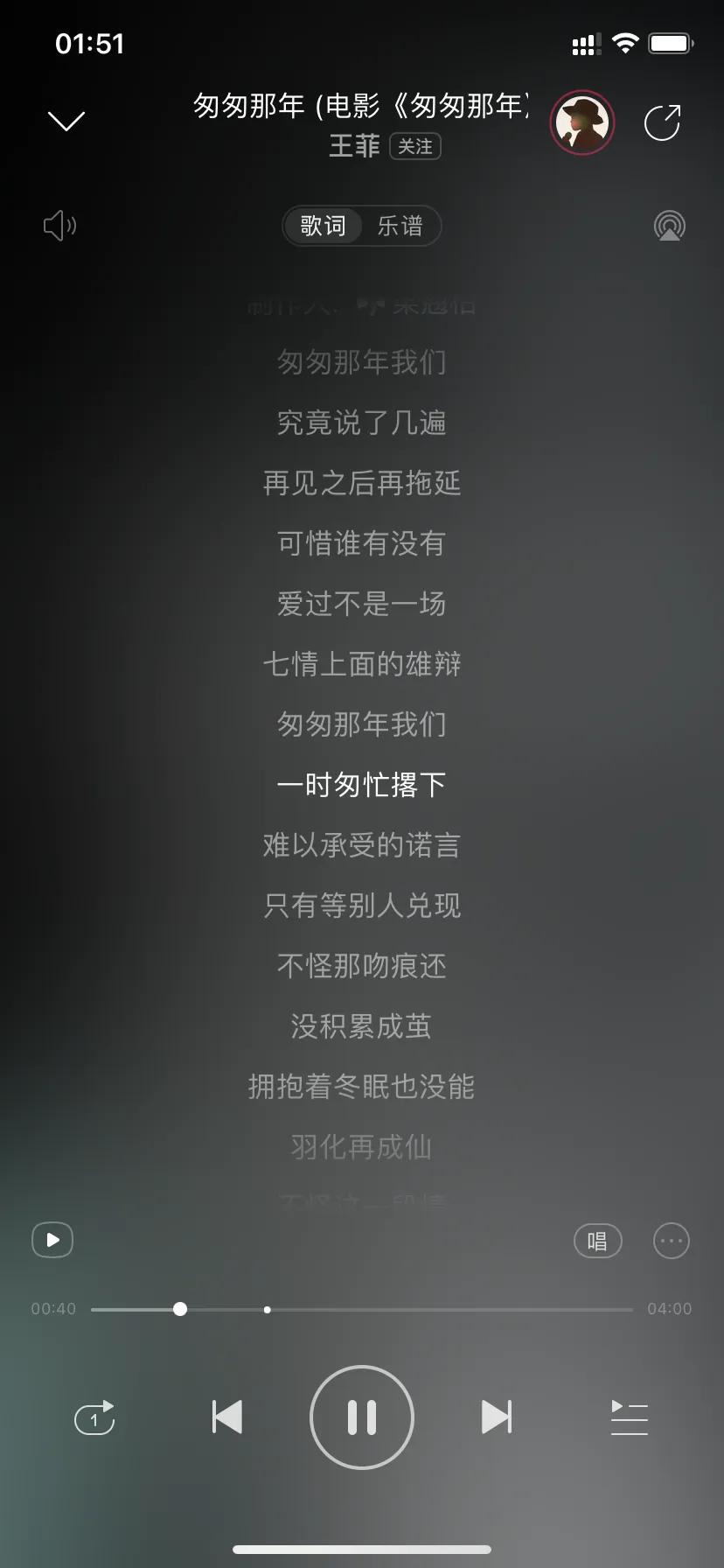This screenshot has width=724, height=1568.
Task: Skip to the previous track
Action: [x=226, y=1417]
